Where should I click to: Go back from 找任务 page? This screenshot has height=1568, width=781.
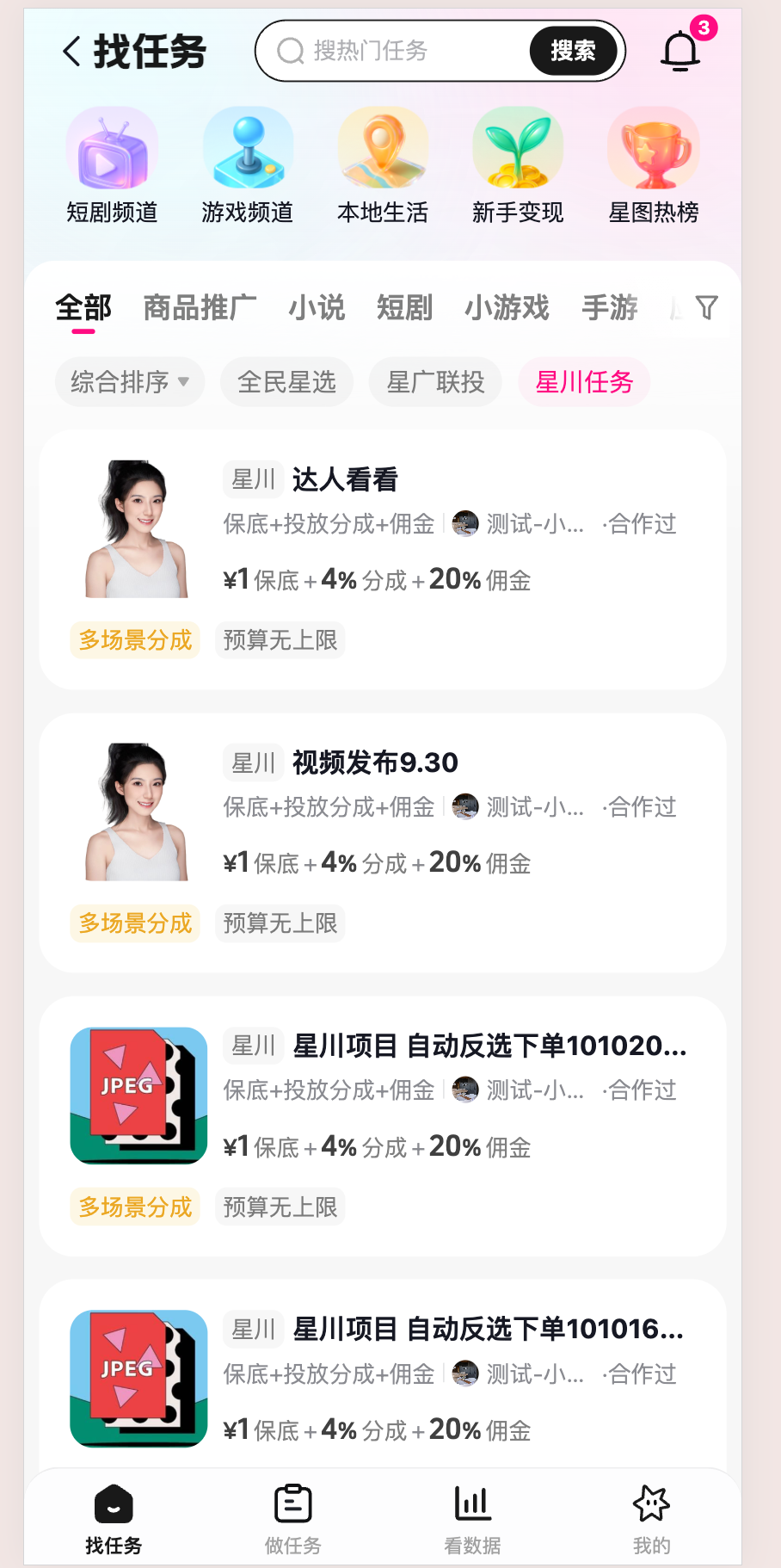coord(72,52)
